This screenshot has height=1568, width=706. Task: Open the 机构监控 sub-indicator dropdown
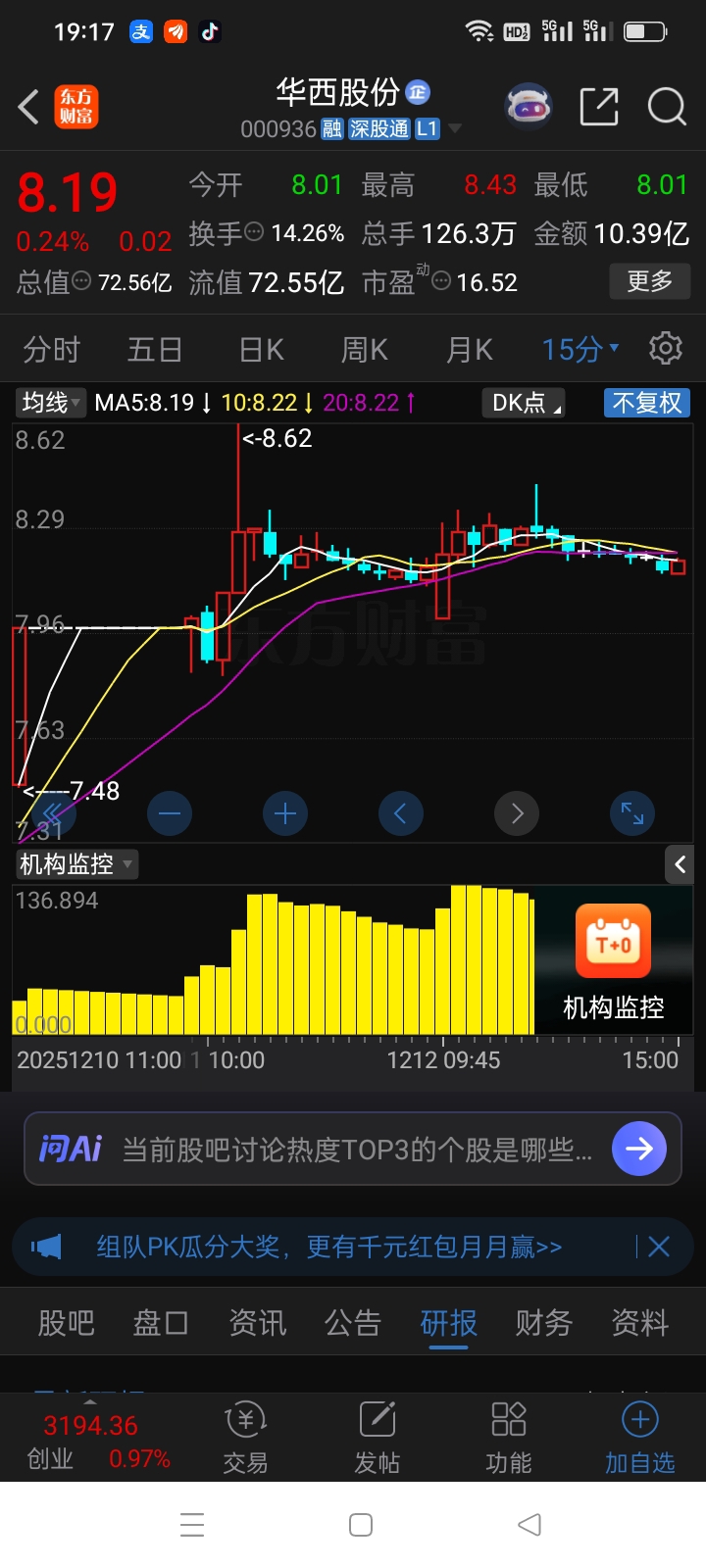tap(76, 864)
